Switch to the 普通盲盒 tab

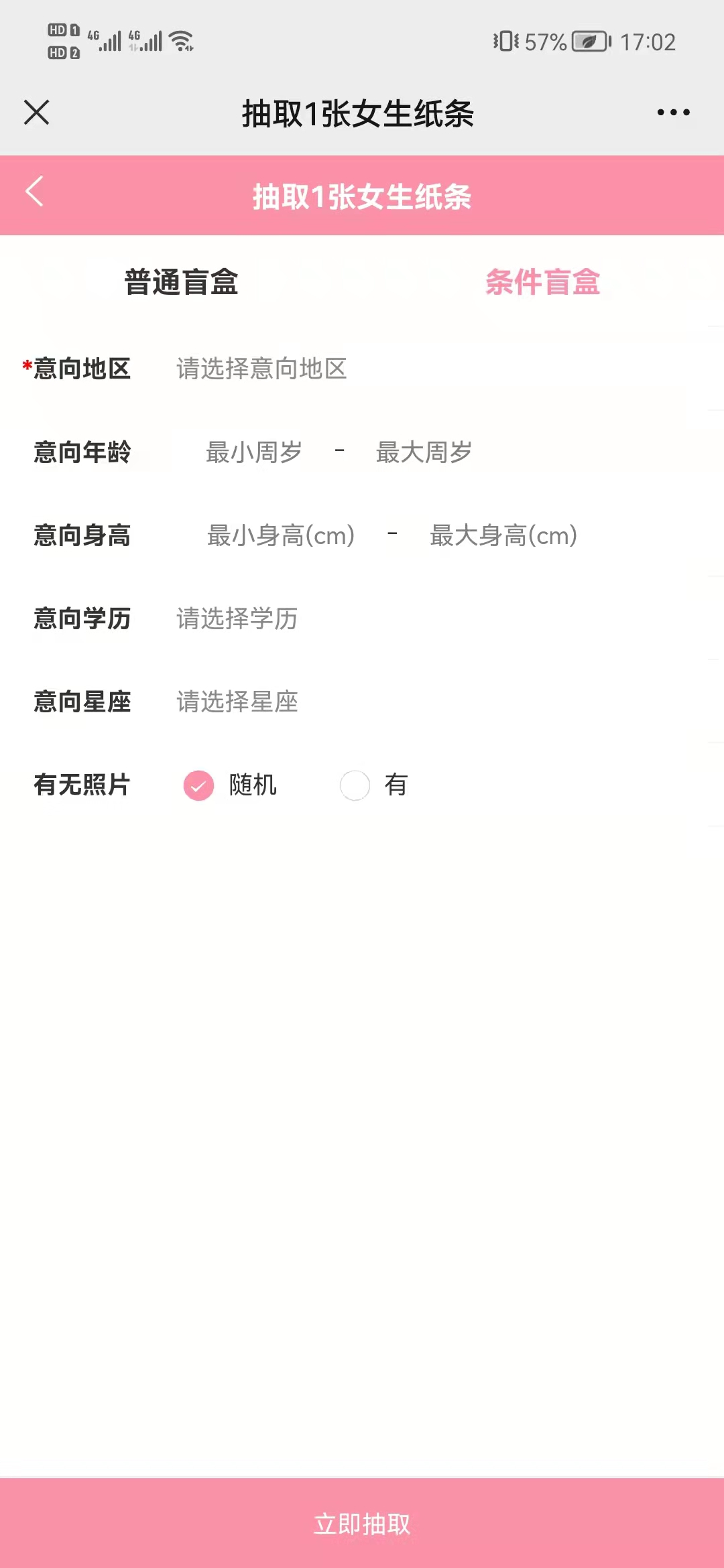[x=181, y=282]
